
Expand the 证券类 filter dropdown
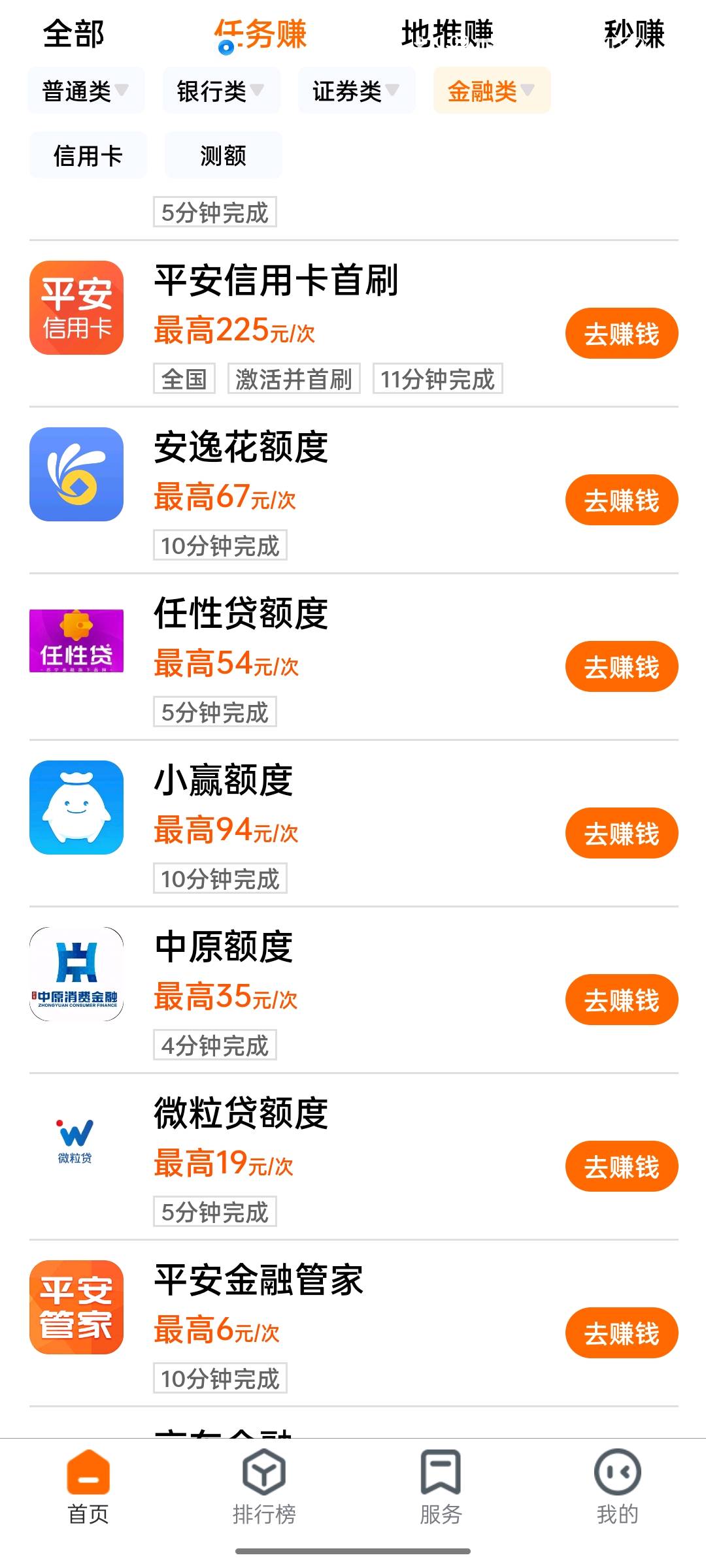tap(357, 91)
